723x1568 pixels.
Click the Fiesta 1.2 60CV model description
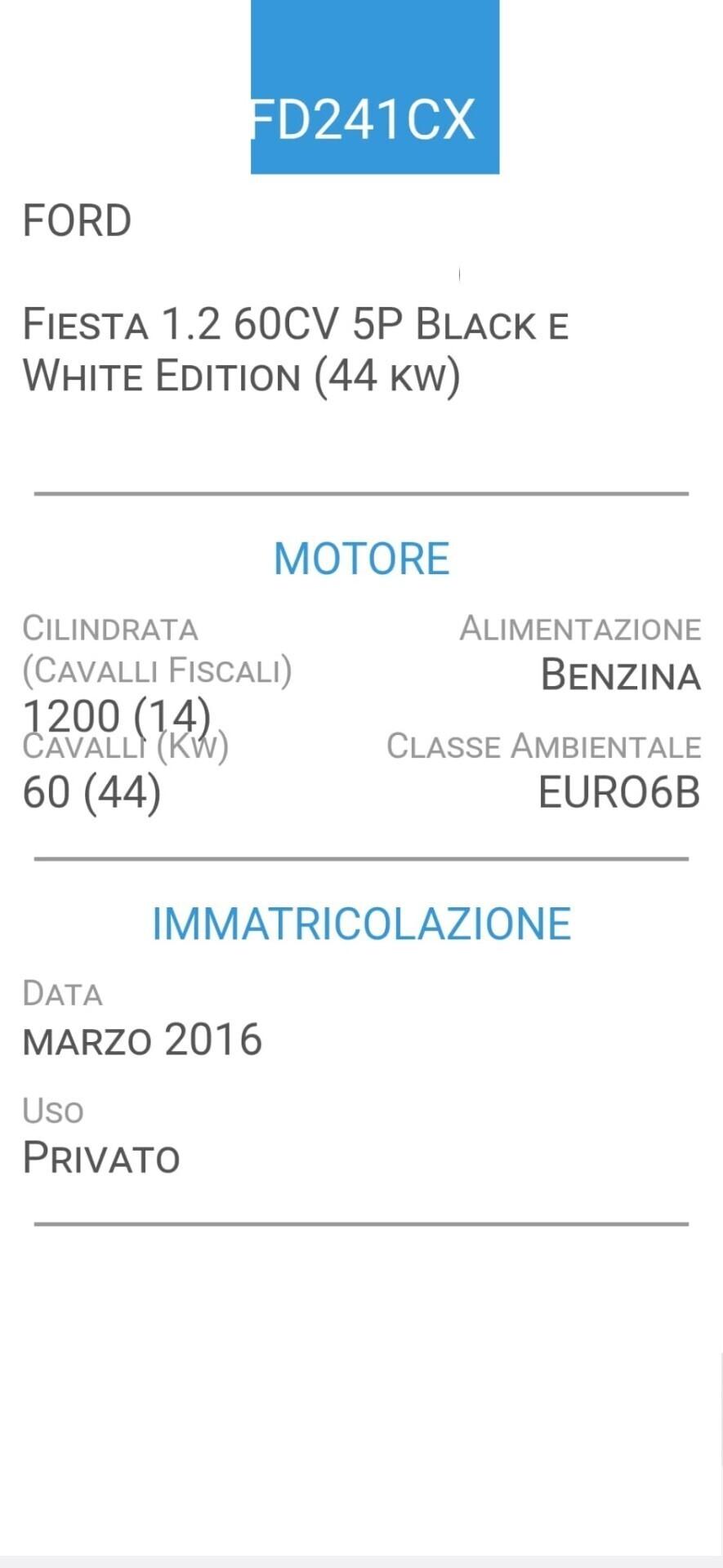click(x=298, y=350)
